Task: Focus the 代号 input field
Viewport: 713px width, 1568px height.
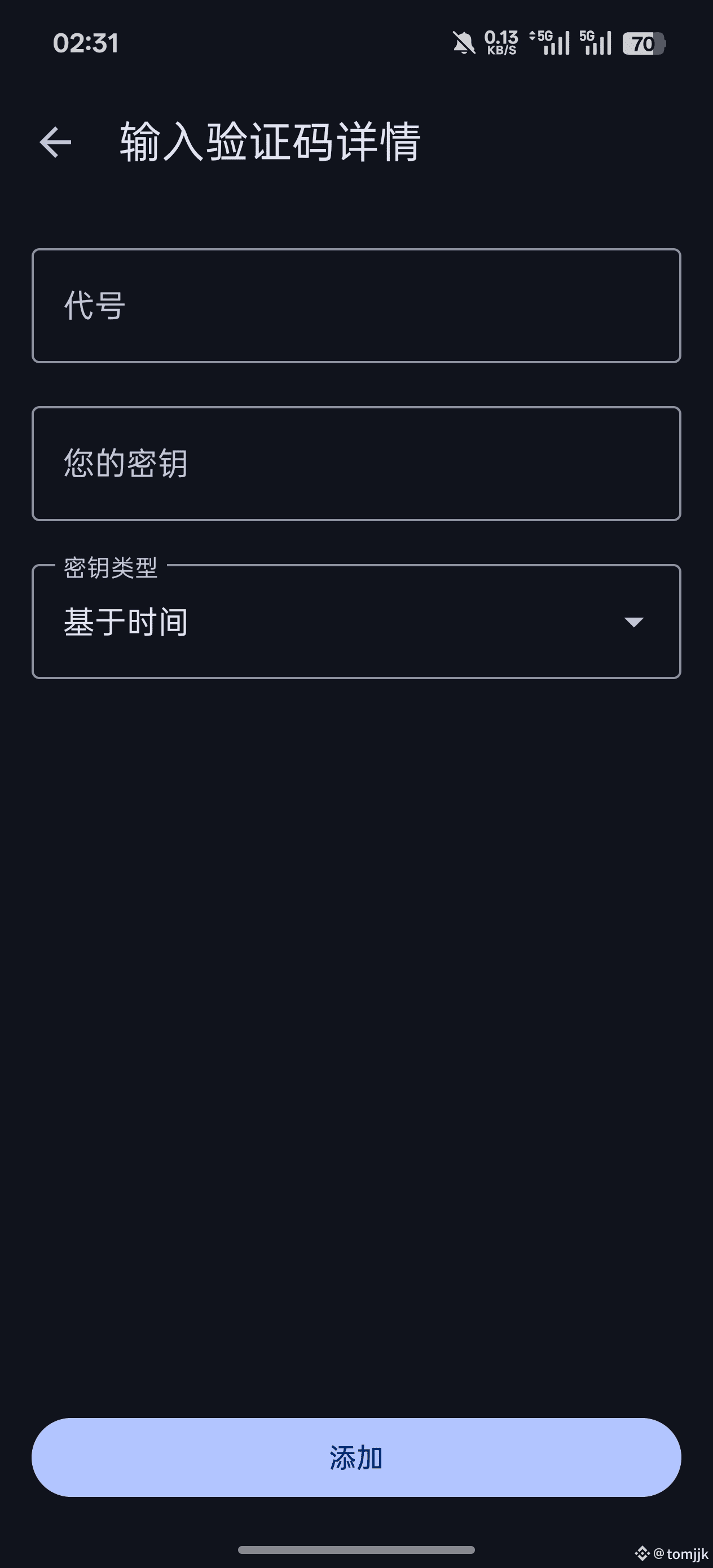Action: pos(356,306)
